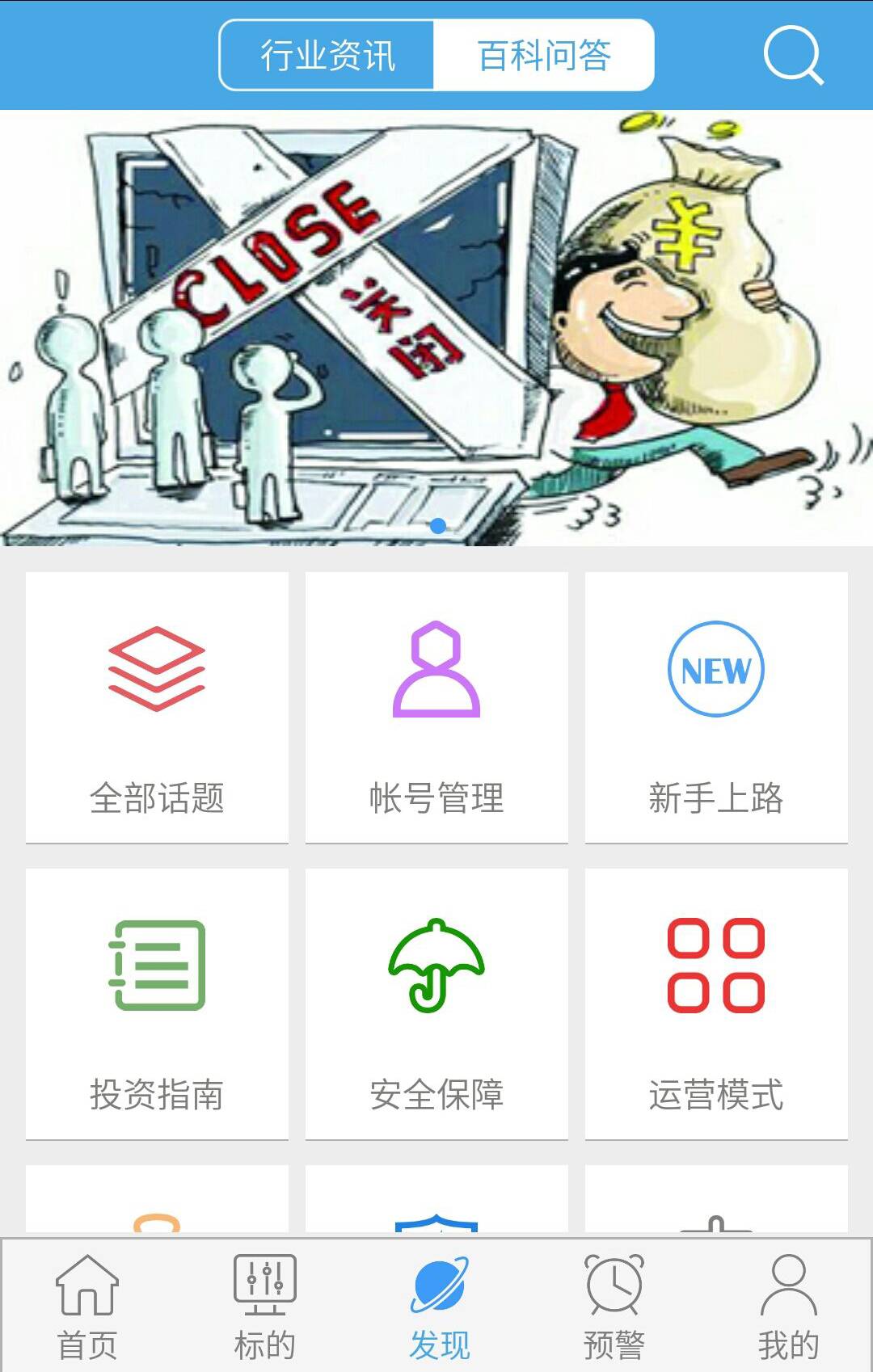This screenshot has height=1372, width=873.
Task: Open the CLOSE cartoon banner
Action: pos(436,327)
